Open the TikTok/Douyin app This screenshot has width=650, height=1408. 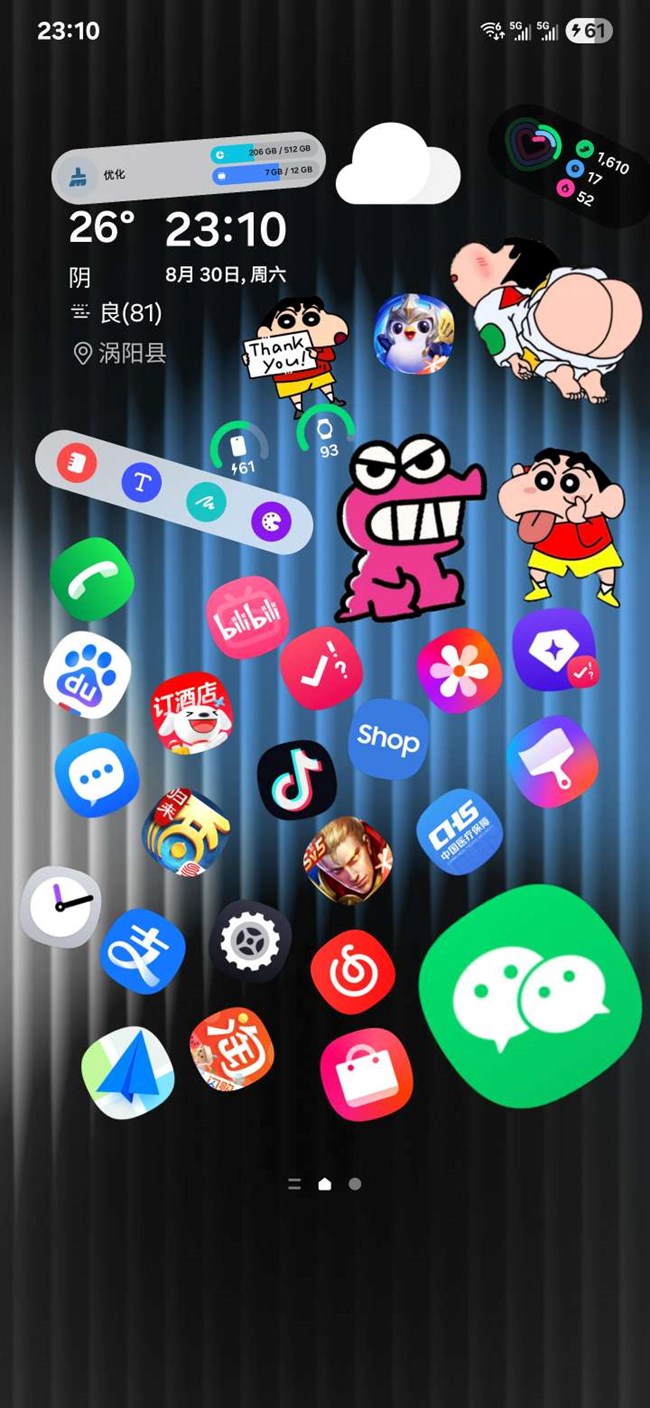296,780
